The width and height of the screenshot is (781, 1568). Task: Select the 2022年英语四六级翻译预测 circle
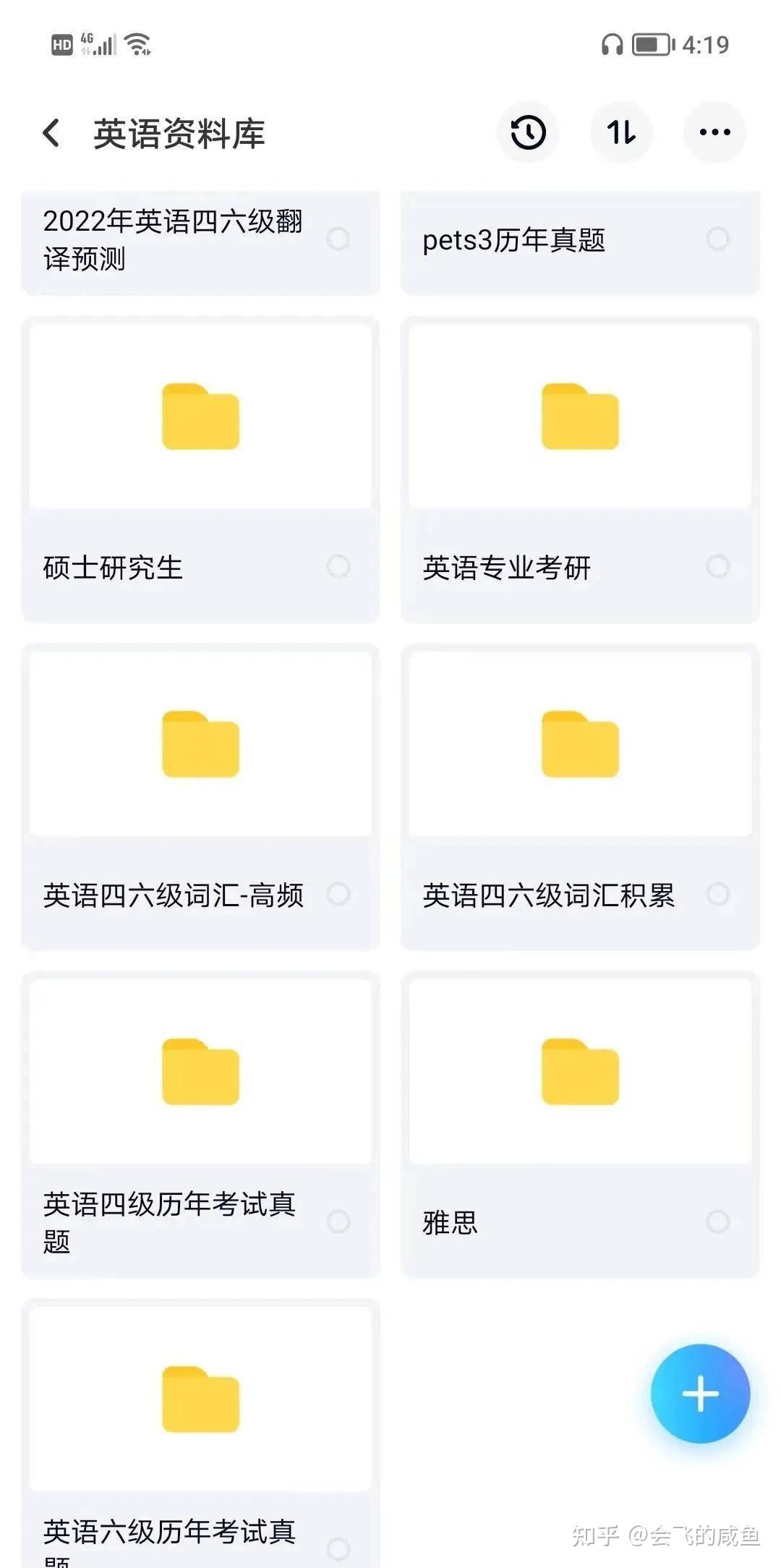tap(338, 239)
